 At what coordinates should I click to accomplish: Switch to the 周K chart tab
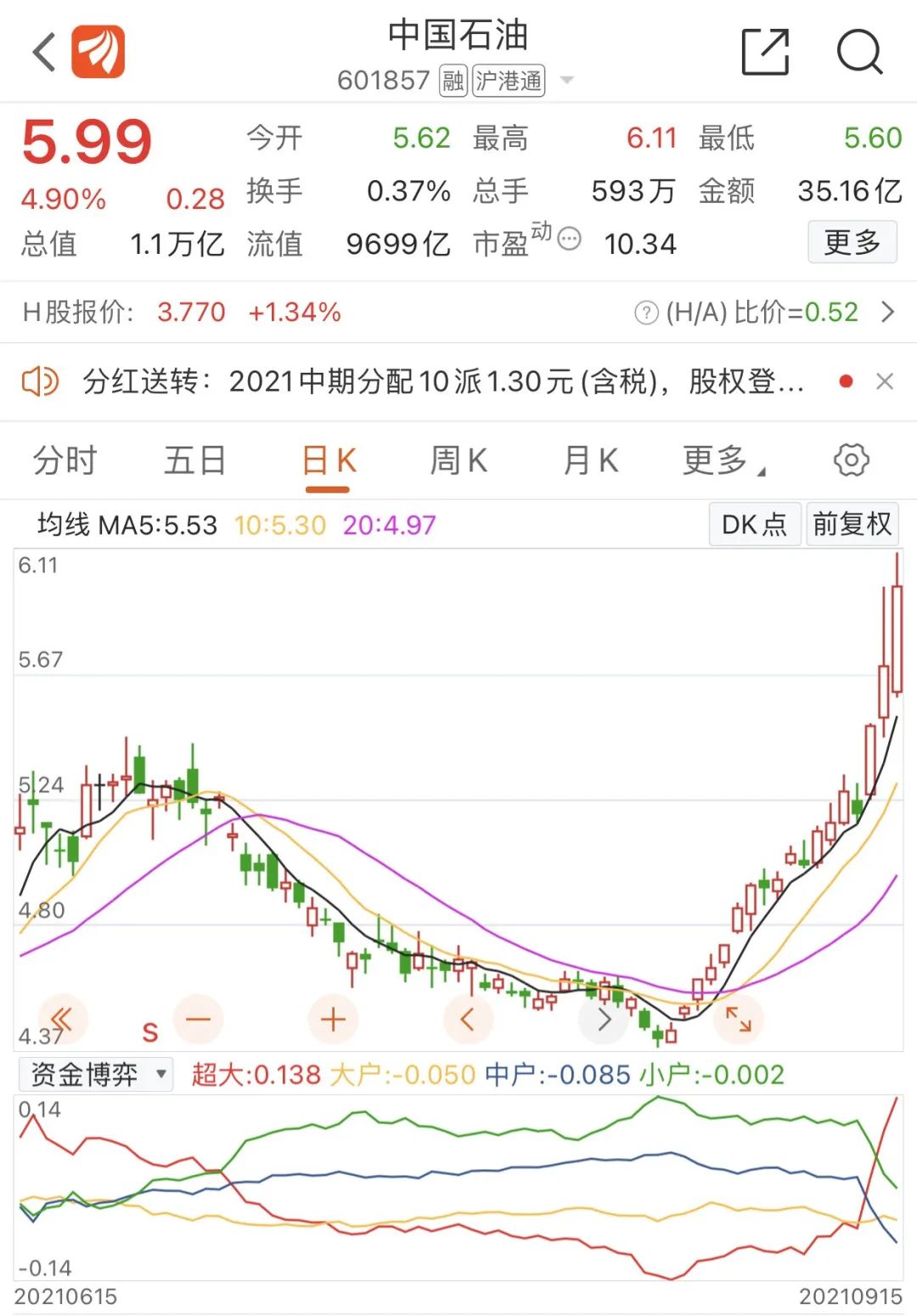[458, 461]
